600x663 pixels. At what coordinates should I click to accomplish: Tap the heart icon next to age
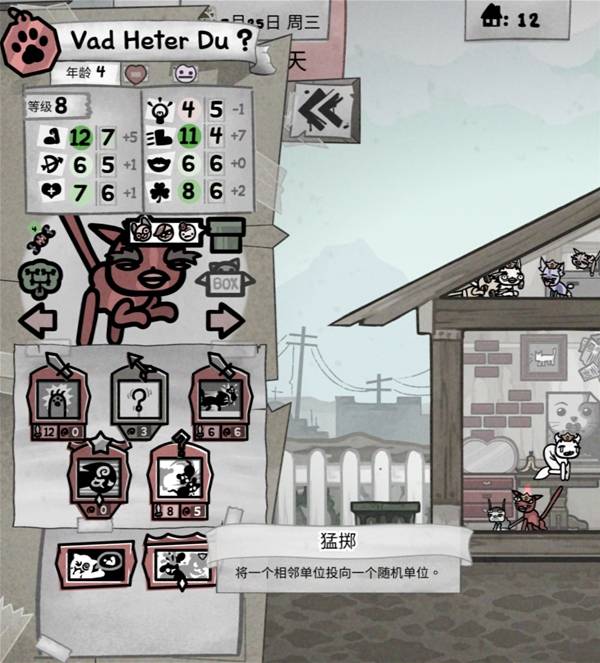tap(135, 73)
